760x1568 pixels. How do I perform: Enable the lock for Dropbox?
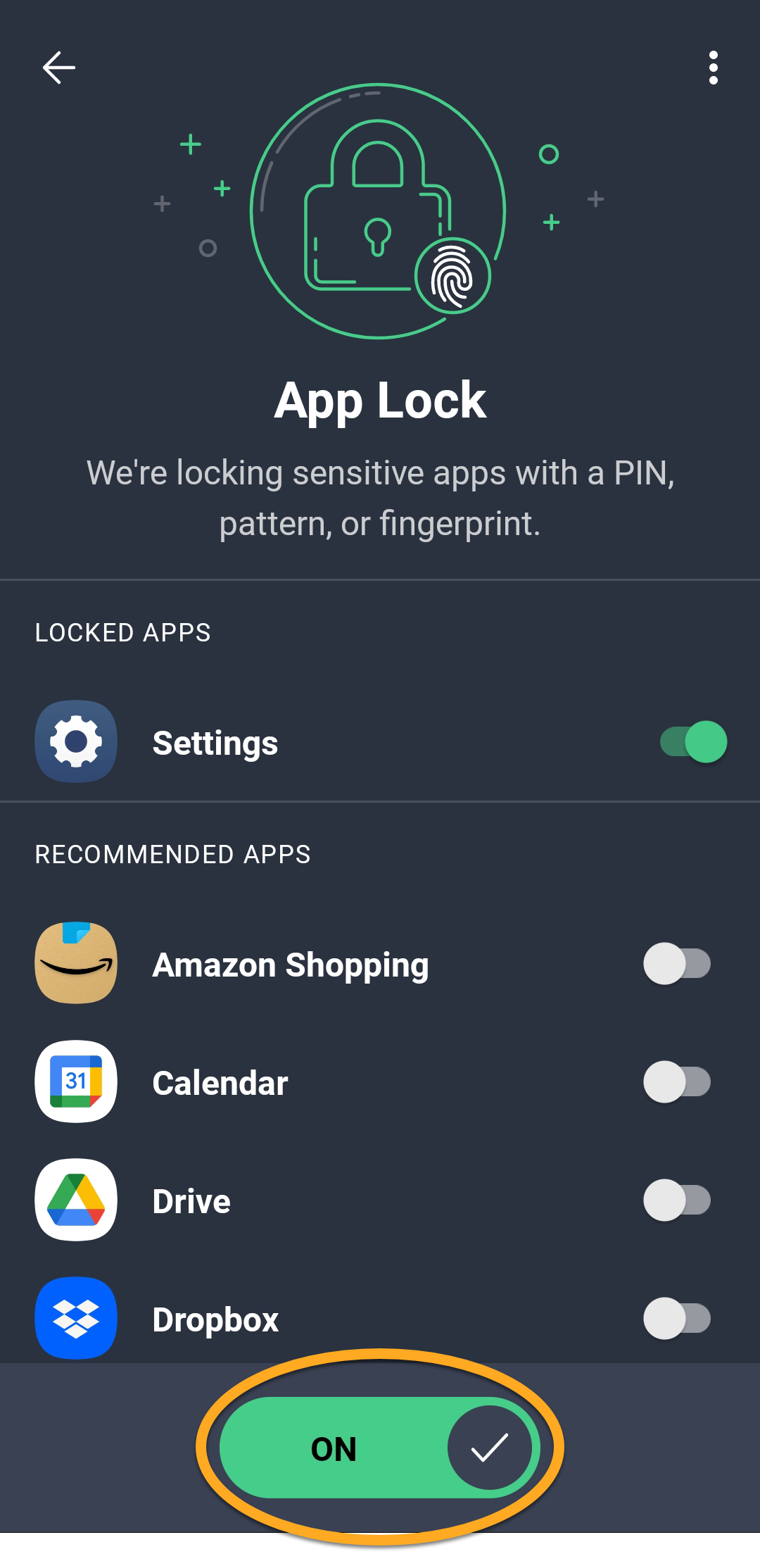click(677, 1319)
